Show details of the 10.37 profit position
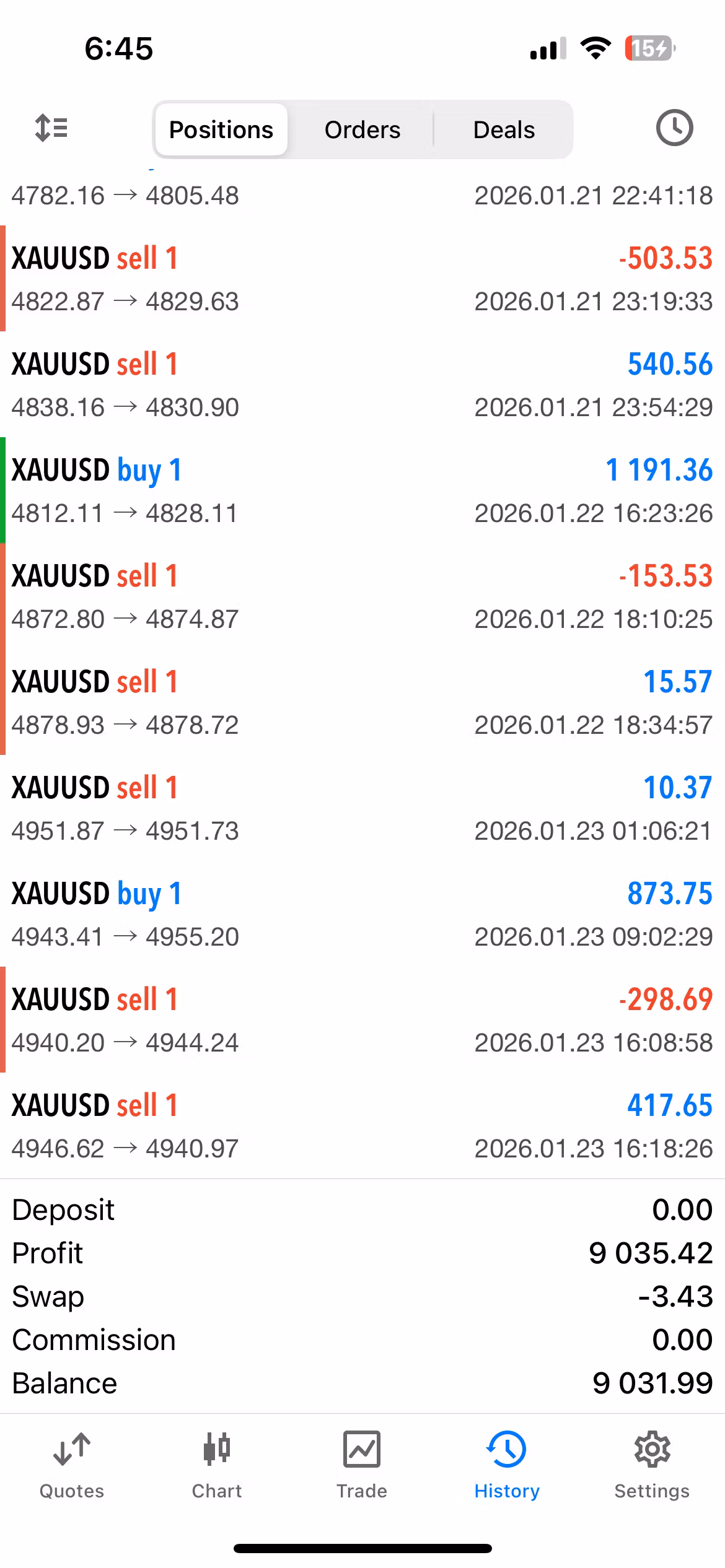Screen dimensions: 725x1568 (362, 809)
